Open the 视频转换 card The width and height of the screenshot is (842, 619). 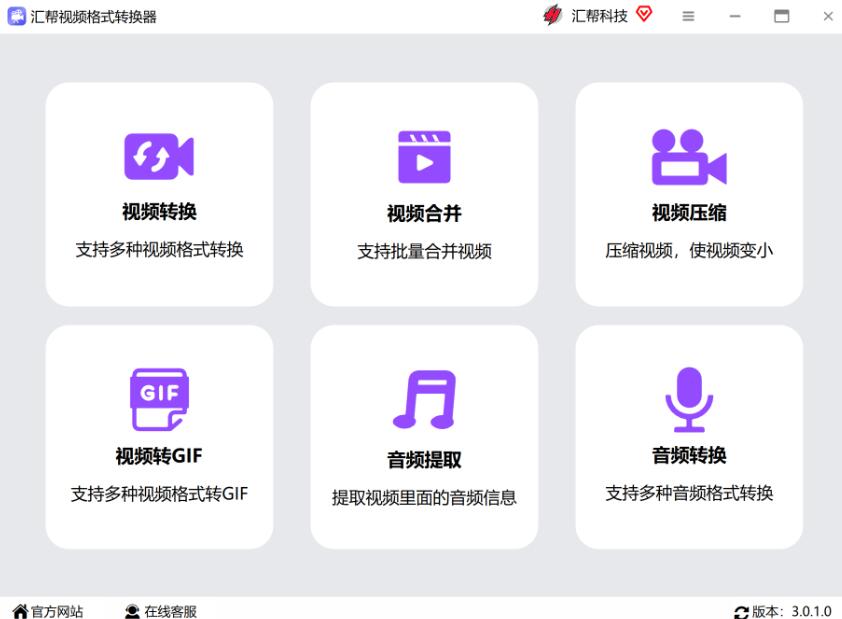point(159,194)
